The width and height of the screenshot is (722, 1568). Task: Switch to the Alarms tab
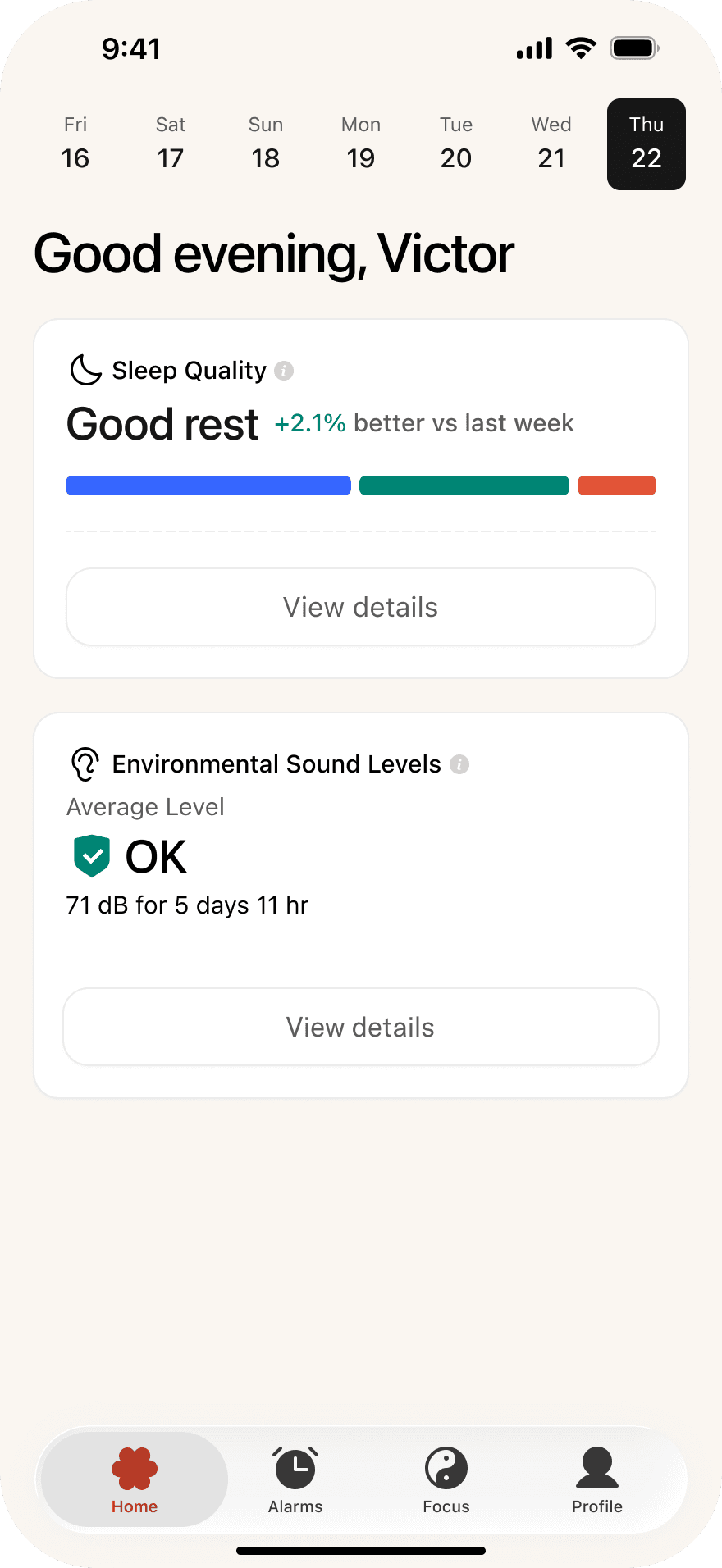coord(295,1481)
